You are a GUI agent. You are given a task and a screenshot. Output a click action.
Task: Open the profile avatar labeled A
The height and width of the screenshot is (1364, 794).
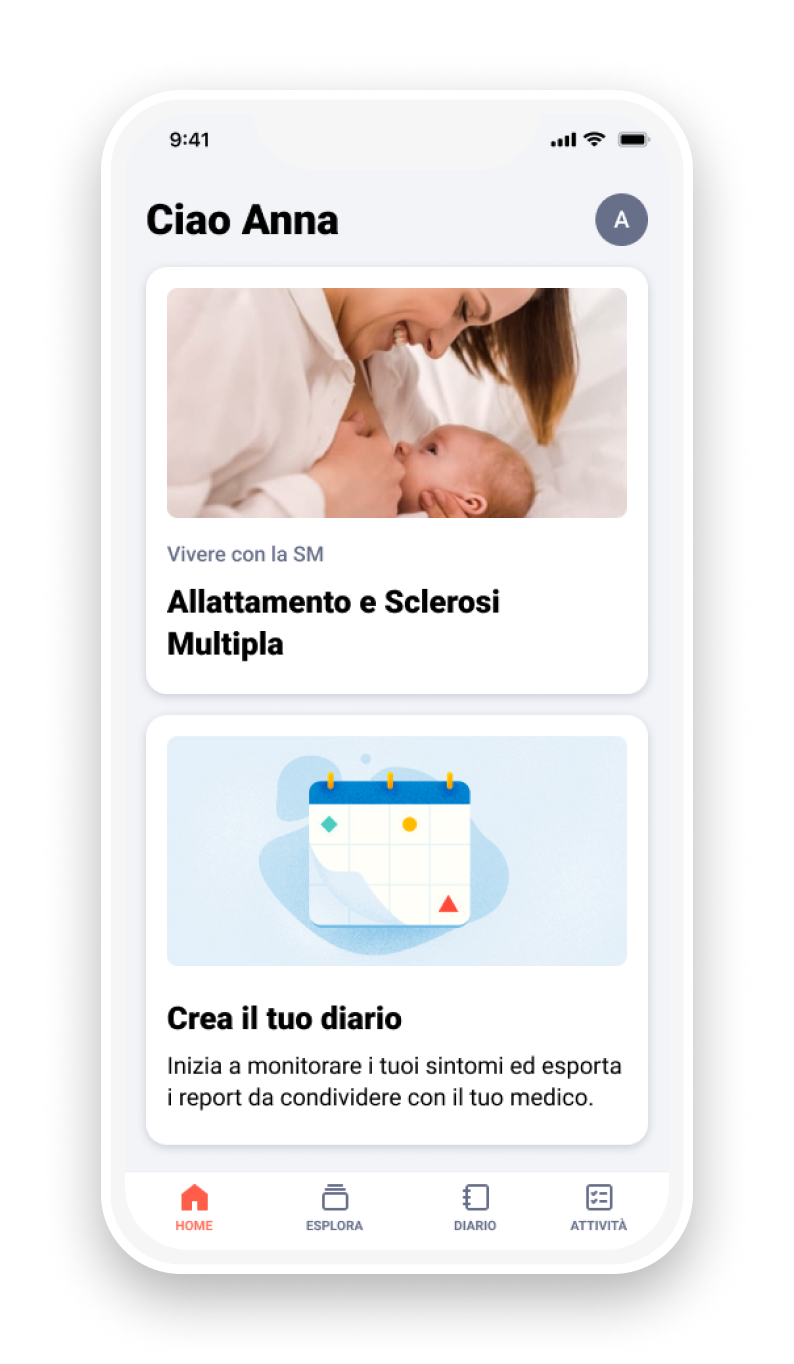(x=621, y=219)
